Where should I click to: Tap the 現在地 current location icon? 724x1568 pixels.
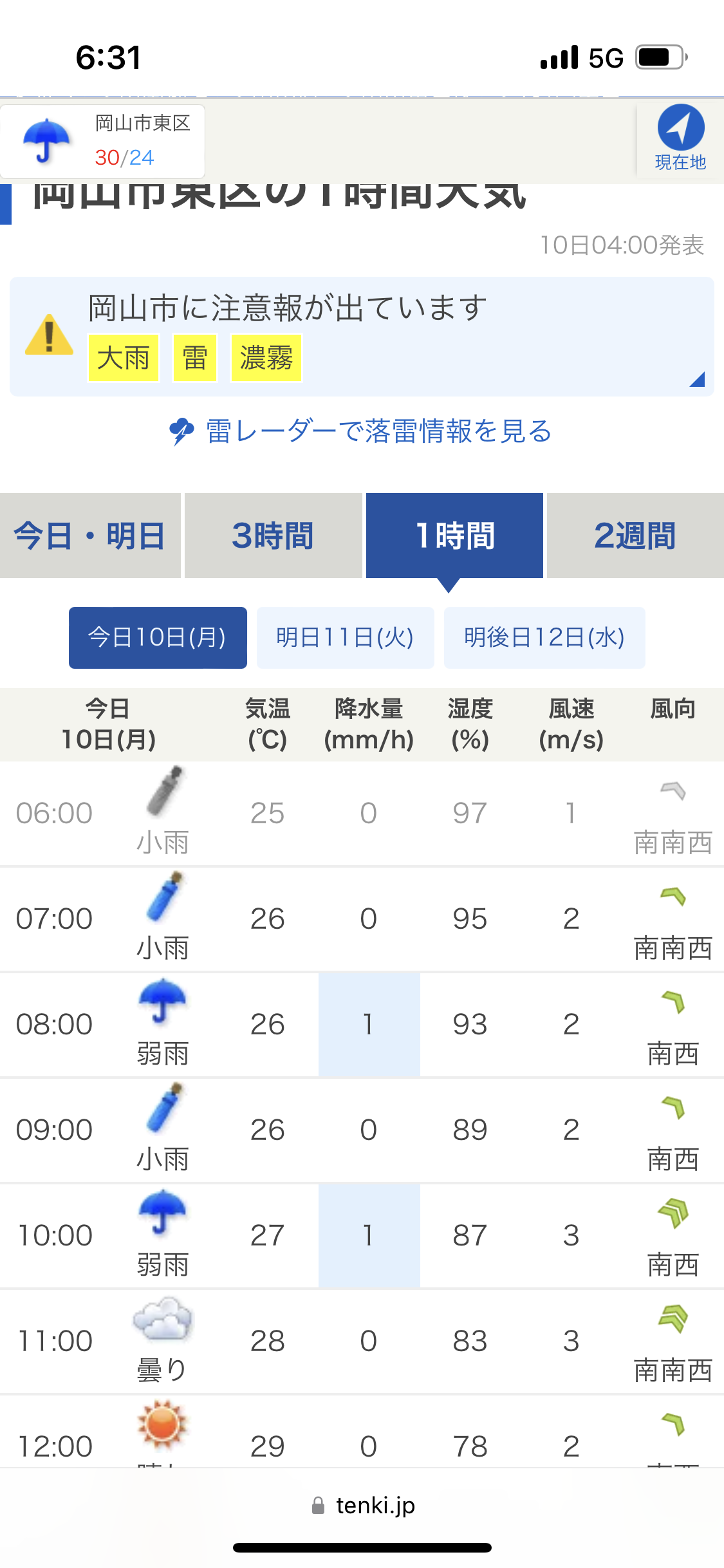point(680,138)
